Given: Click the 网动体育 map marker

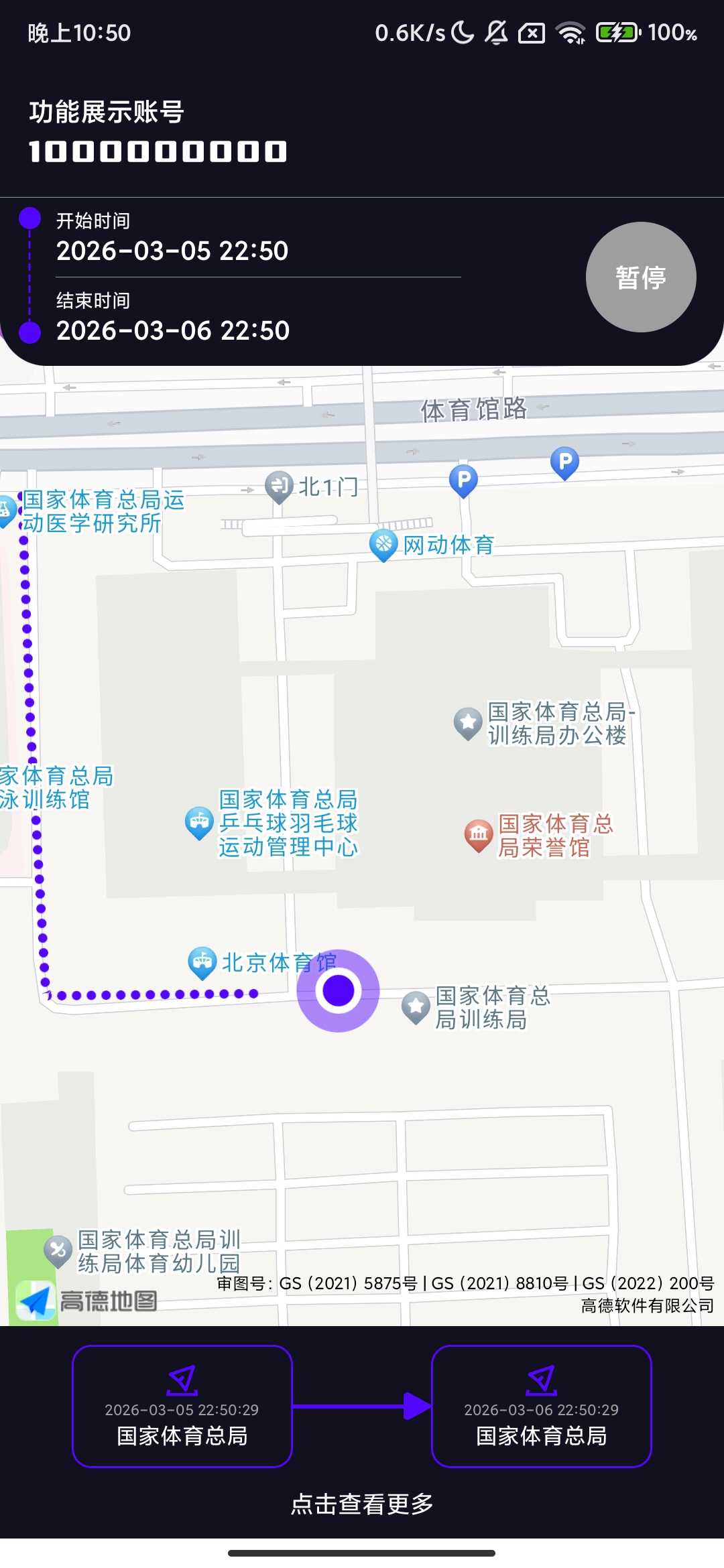Looking at the screenshot, I should (383, 545).
